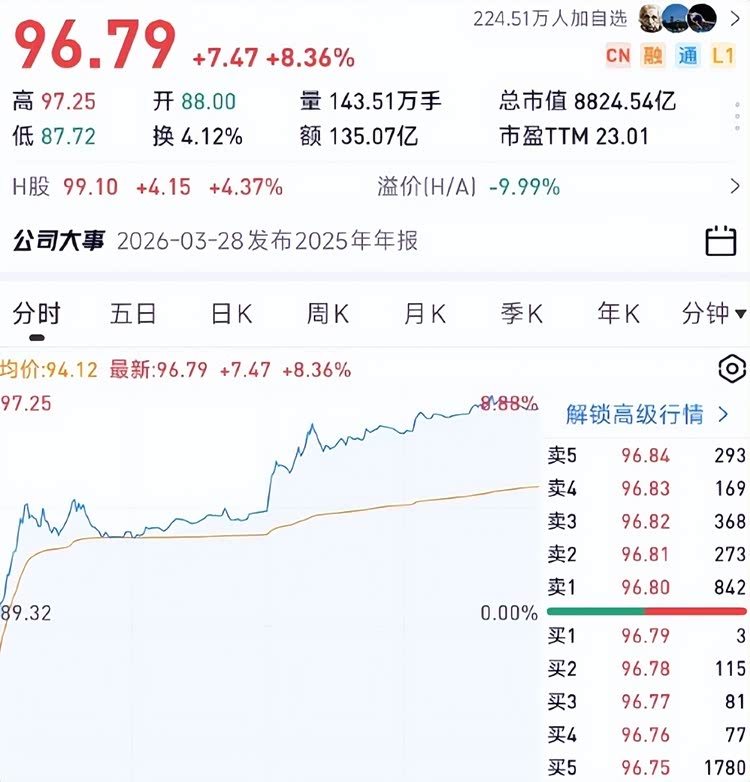Open the H股 quote row
Image resolution: width=750 pixels, height=782 pixels.
[375, 187]
